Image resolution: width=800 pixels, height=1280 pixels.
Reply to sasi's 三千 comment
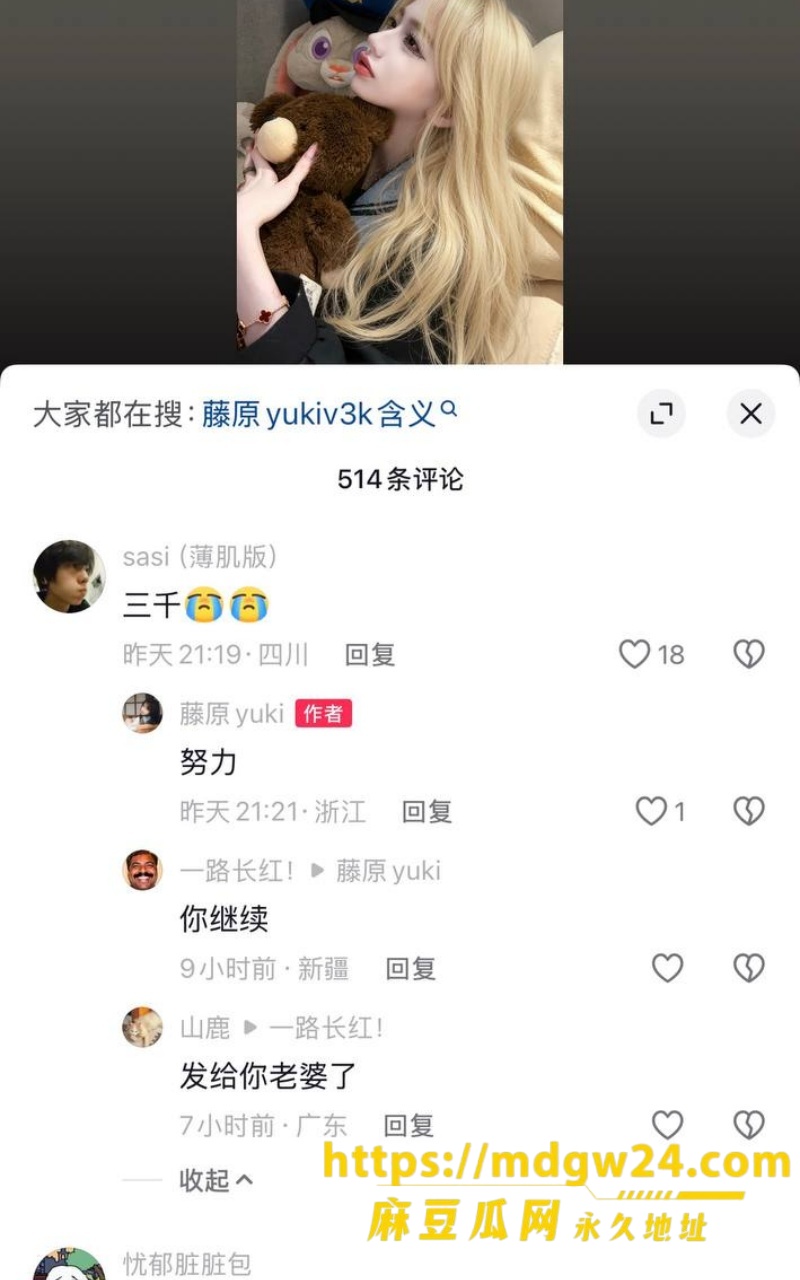coord(370,655)
